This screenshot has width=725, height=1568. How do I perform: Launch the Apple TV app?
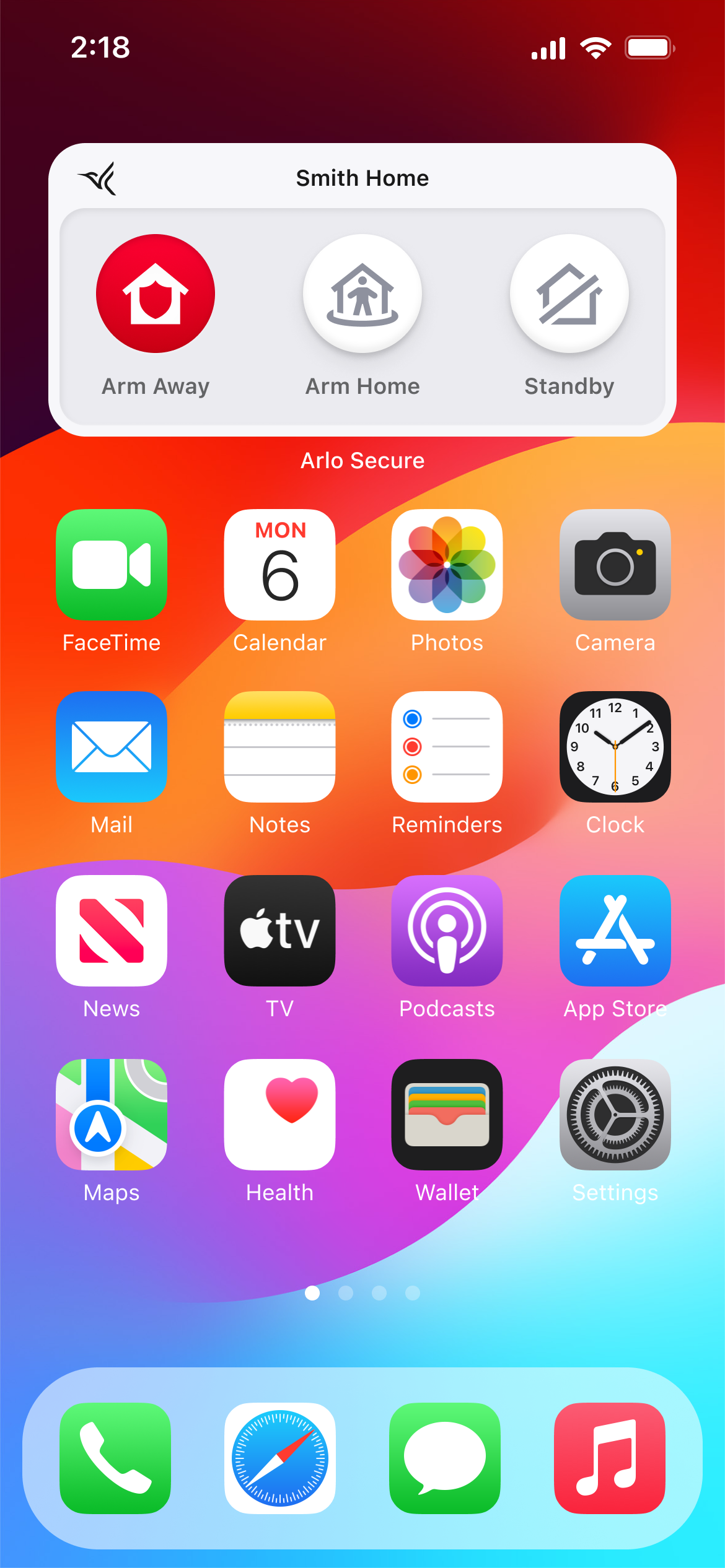279,931
